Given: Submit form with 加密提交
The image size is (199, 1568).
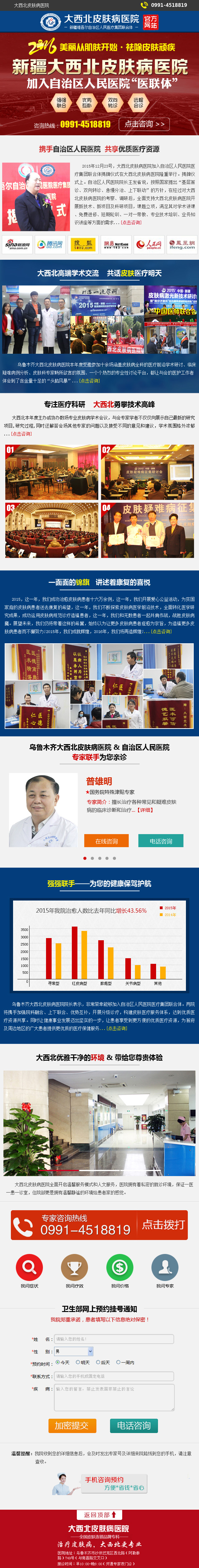Looking at the screenshot, I should pyautogui.click(x=72, y=1425).
